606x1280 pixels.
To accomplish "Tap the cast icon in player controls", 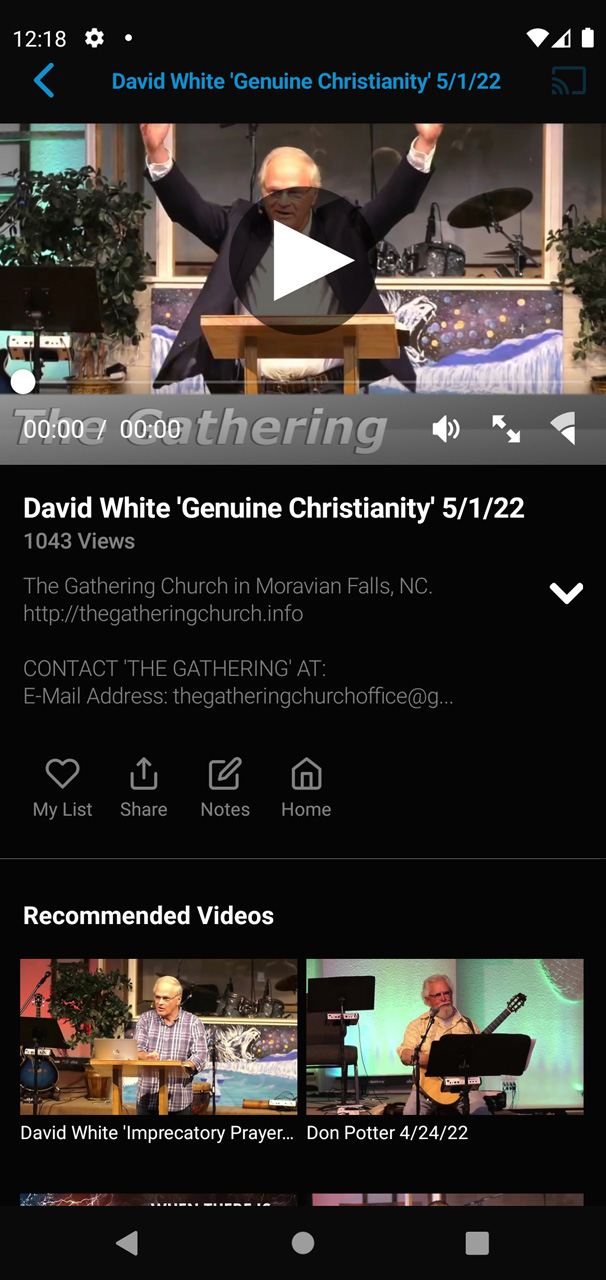I will 564,429.
